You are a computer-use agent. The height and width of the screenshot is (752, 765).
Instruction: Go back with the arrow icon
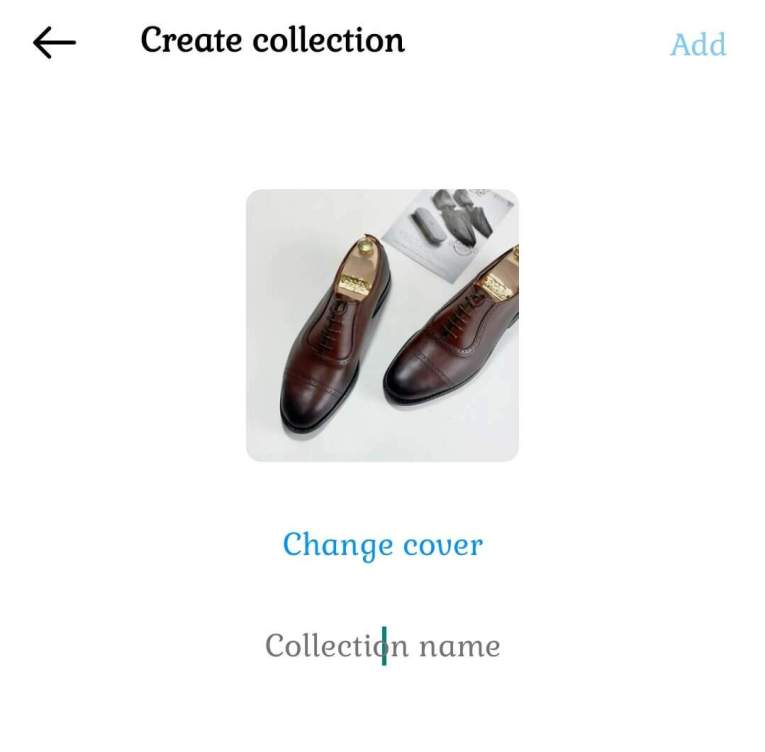point(54,43)
